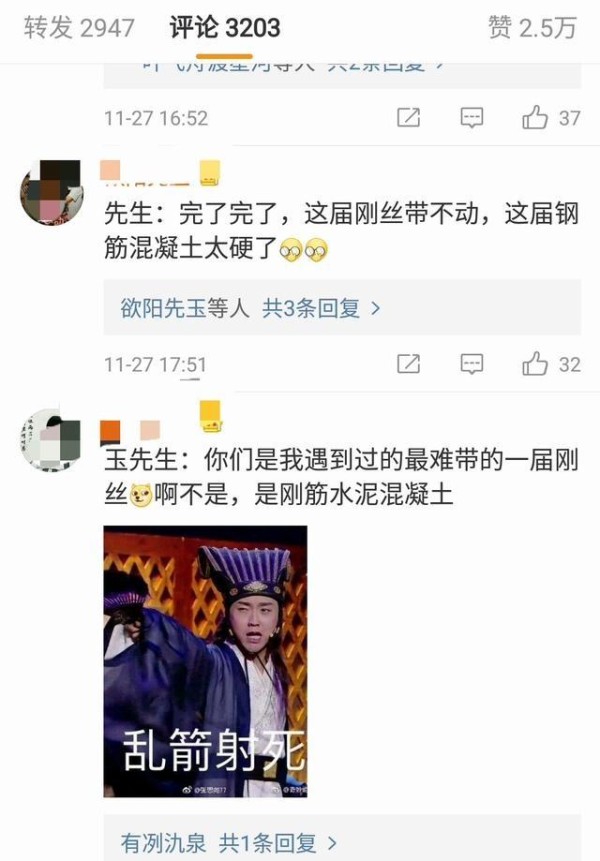
Task: Reply to the comment posted at 11-27 17:51
Action: click(x=471, y=364)
